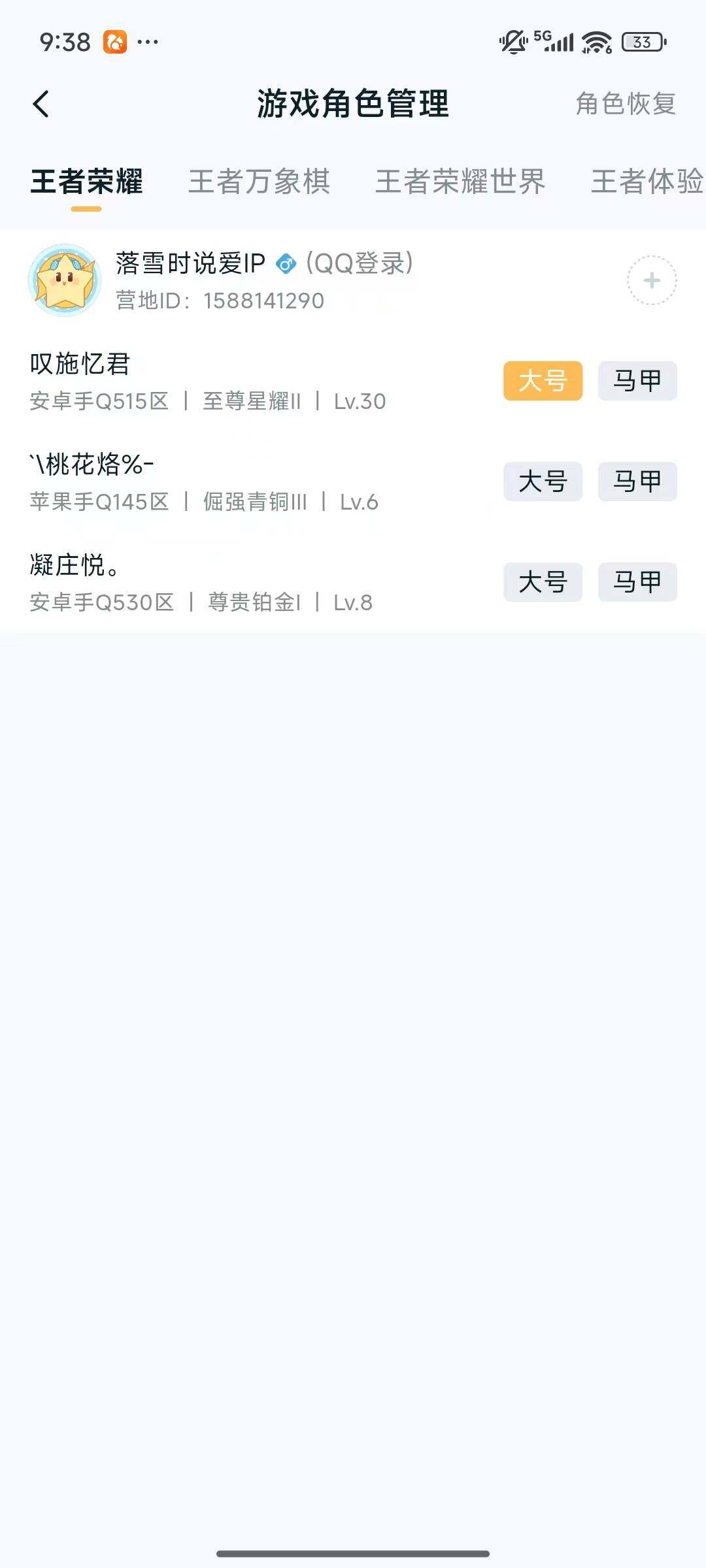The width and height of the screenshot is (706, 1568).
Task: Tap the Wi-Fi icon in status bar
Action: tap(596, 41)
